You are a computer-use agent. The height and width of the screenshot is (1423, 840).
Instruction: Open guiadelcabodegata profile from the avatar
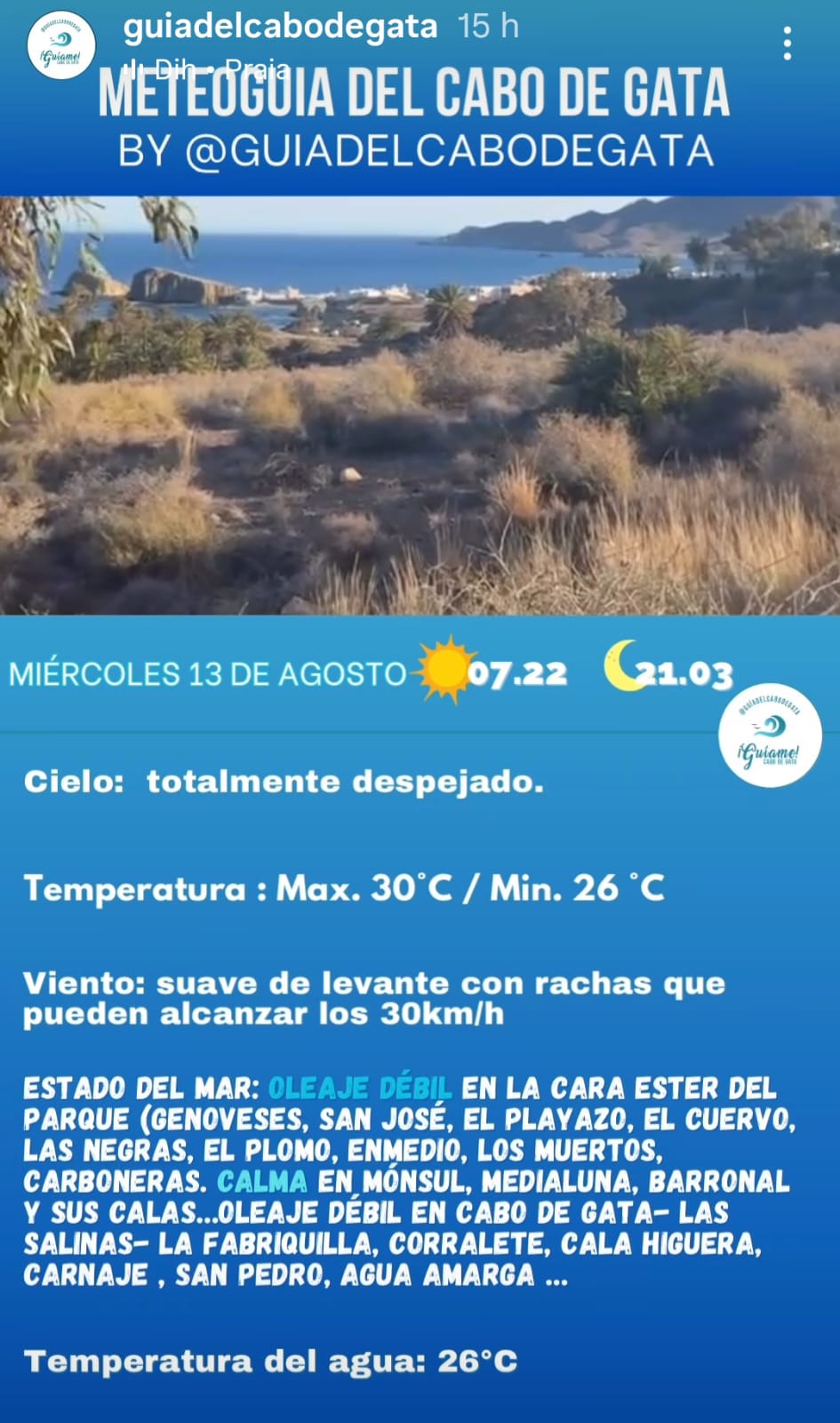(61, 45)
